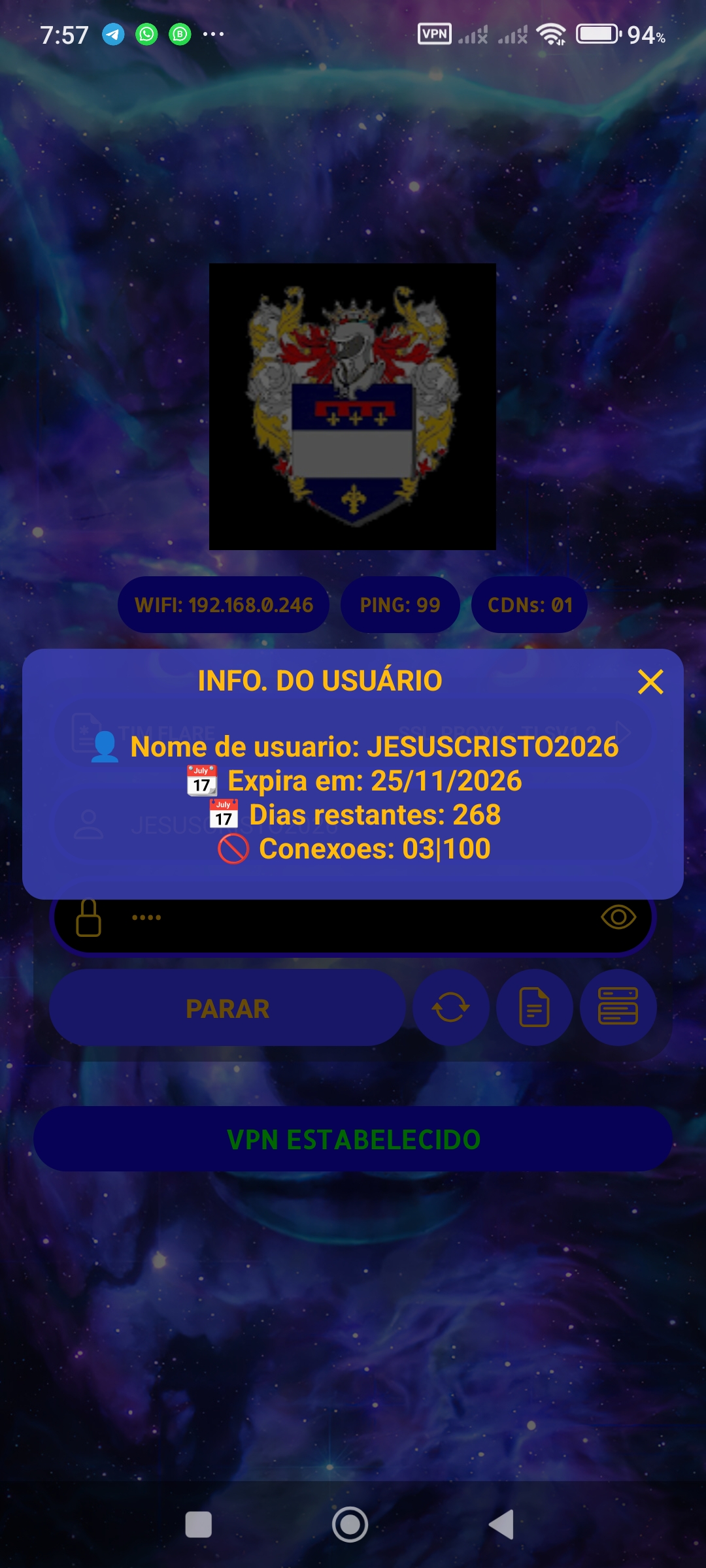The height and width of the screenshot is (1568, 706).
Task: Tap the PING: 99 indicator
Action: point(400,604)
